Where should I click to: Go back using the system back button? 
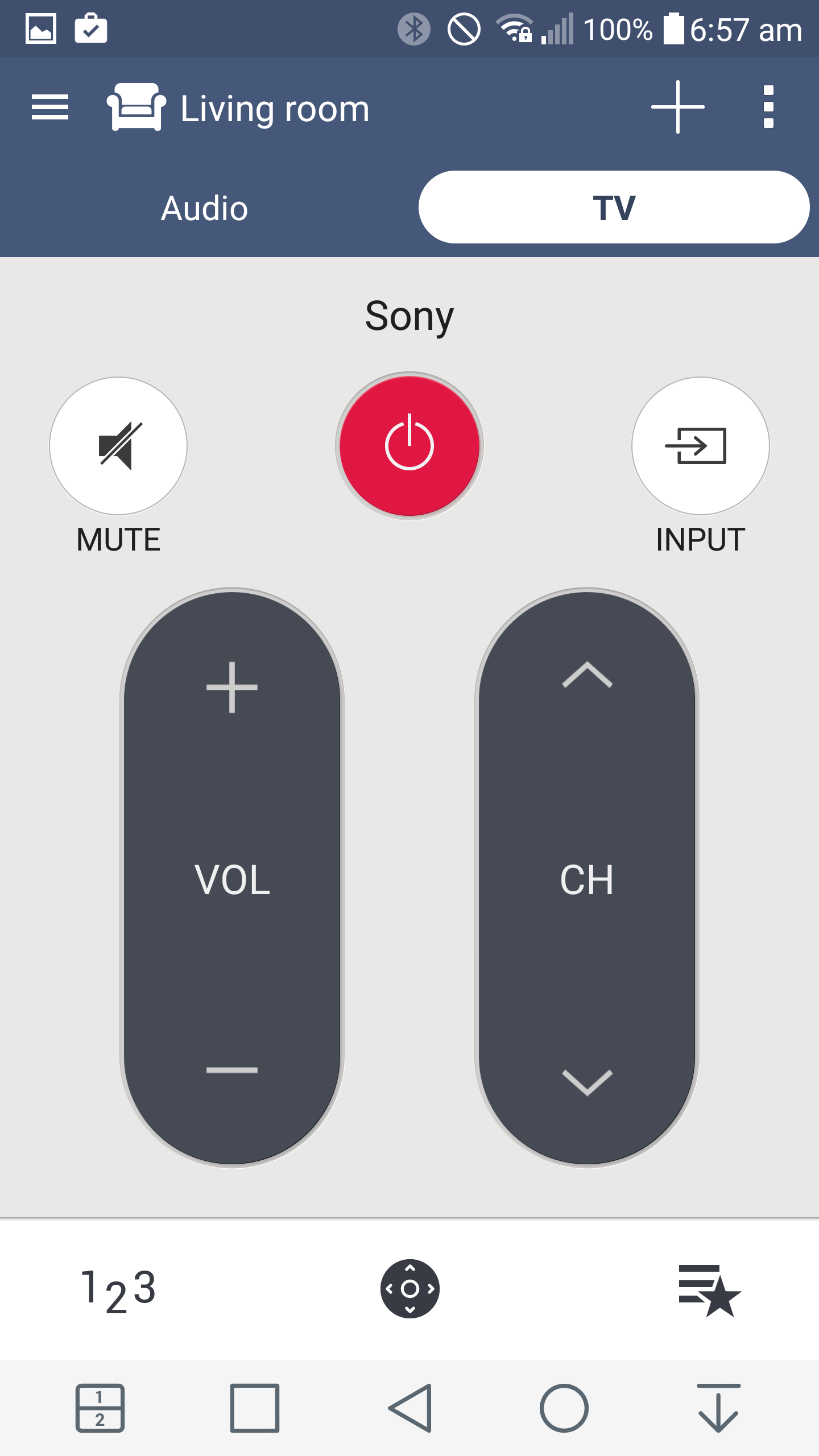(x=411, y=1408)
